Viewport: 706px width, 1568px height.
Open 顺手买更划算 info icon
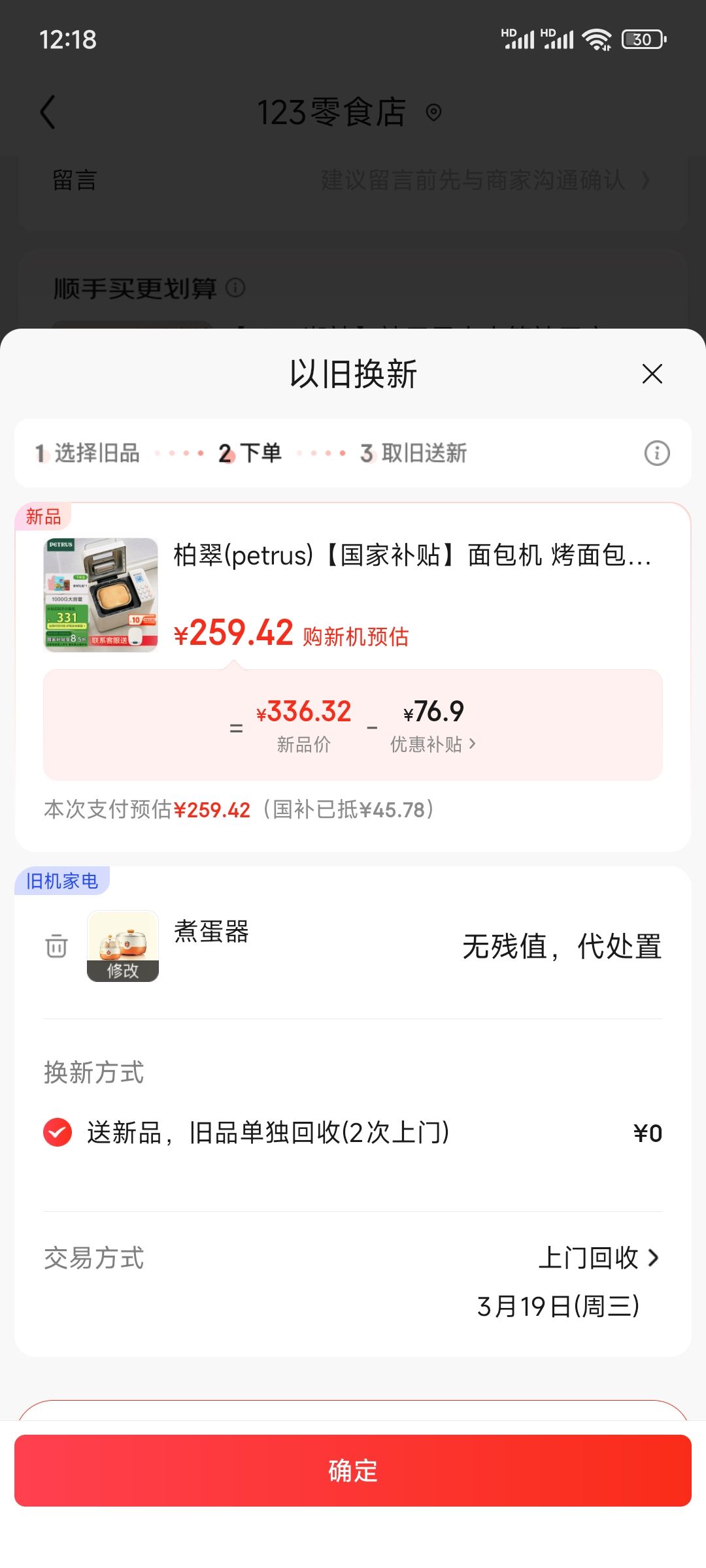point(234,287)
